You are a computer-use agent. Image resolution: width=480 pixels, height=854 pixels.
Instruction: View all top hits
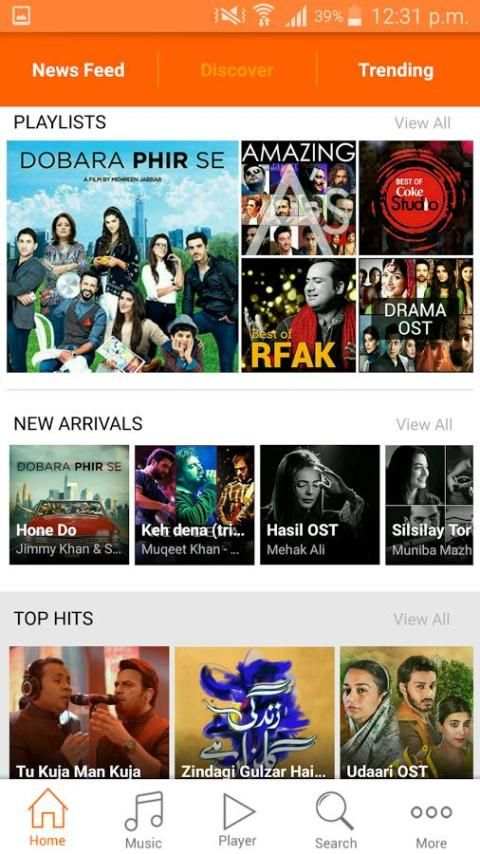point(422,619)
